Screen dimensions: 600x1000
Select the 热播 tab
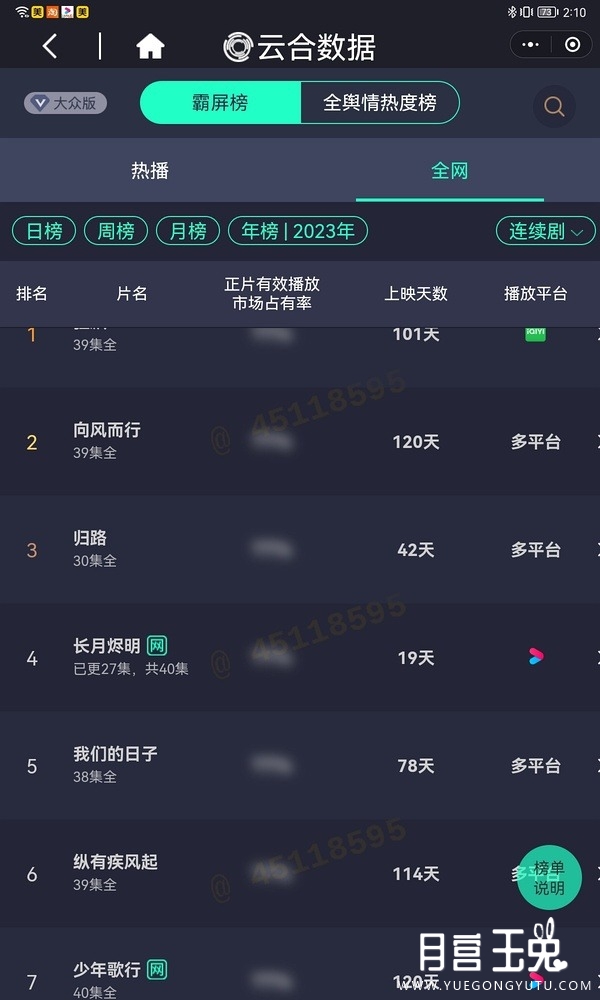tap(150, 171)
